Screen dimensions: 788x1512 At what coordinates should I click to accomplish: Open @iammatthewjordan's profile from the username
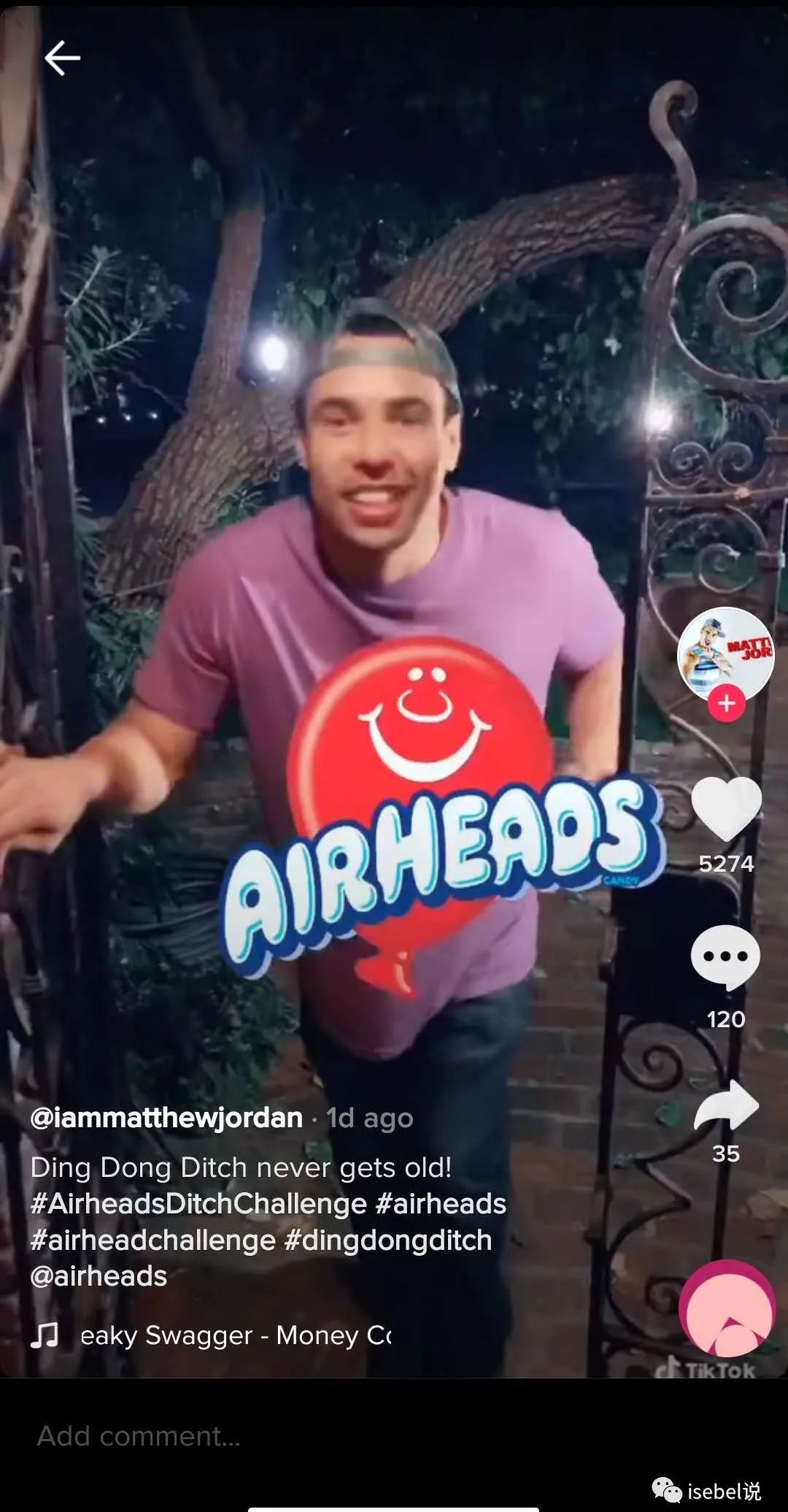166,1118
